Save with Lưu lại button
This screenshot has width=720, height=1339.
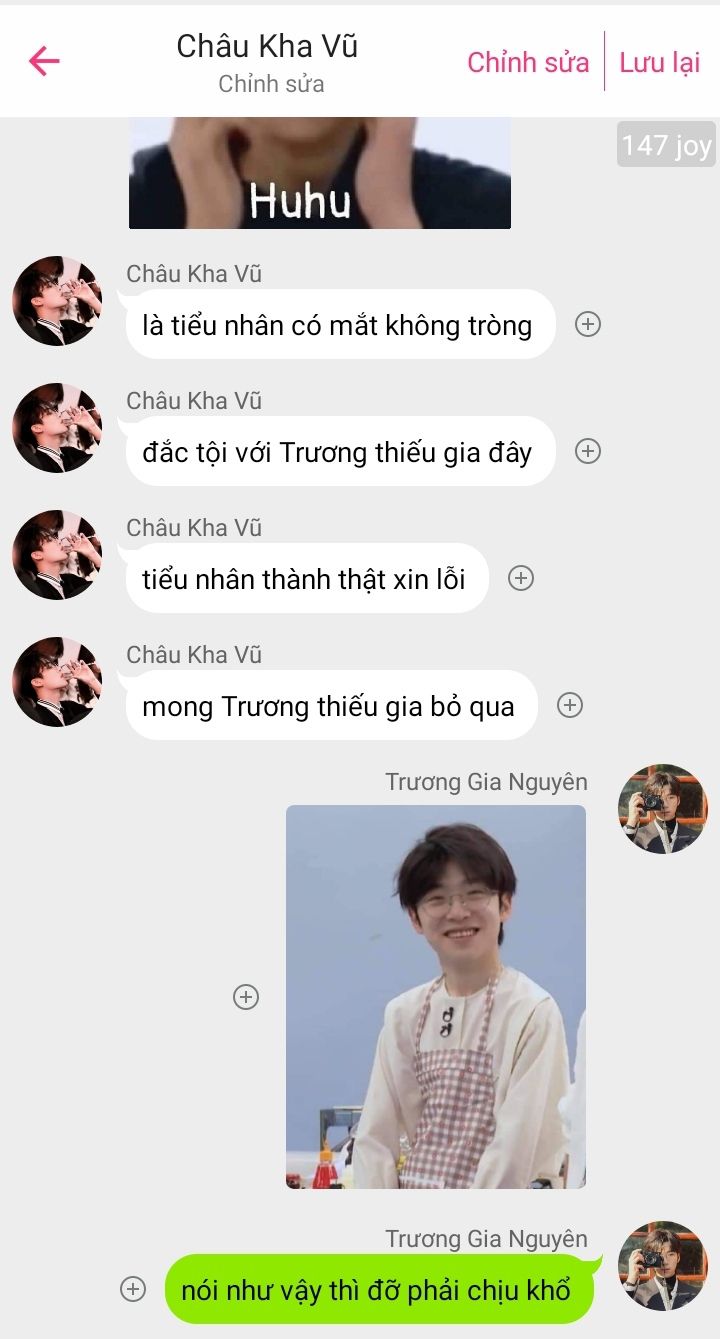[659, 62]
